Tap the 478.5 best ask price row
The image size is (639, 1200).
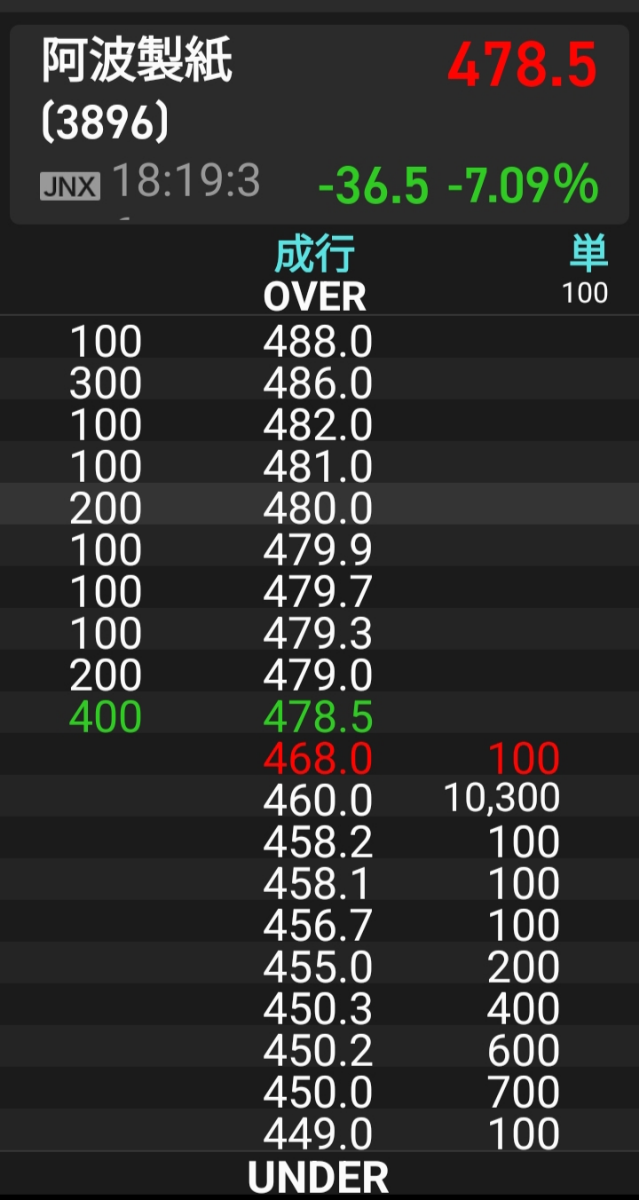click(318, 717)
